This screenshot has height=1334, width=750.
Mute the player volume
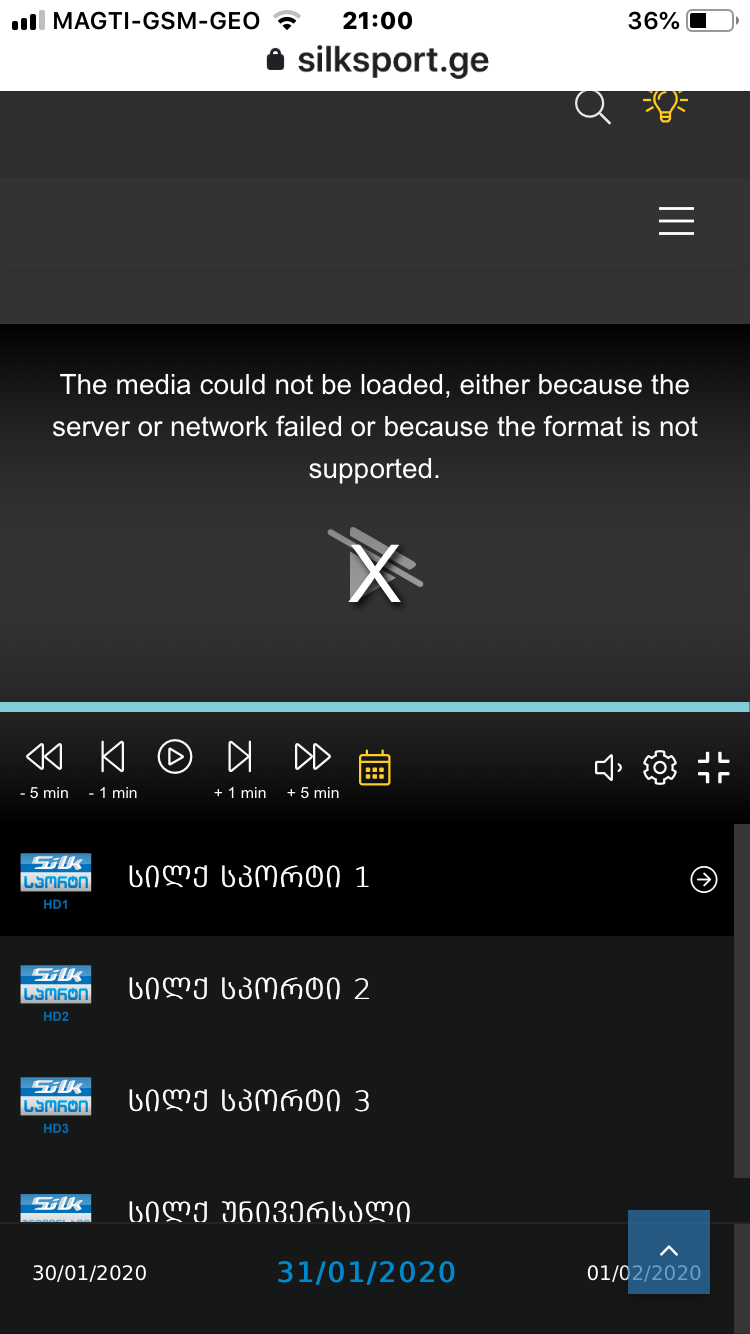coord(608,767)
